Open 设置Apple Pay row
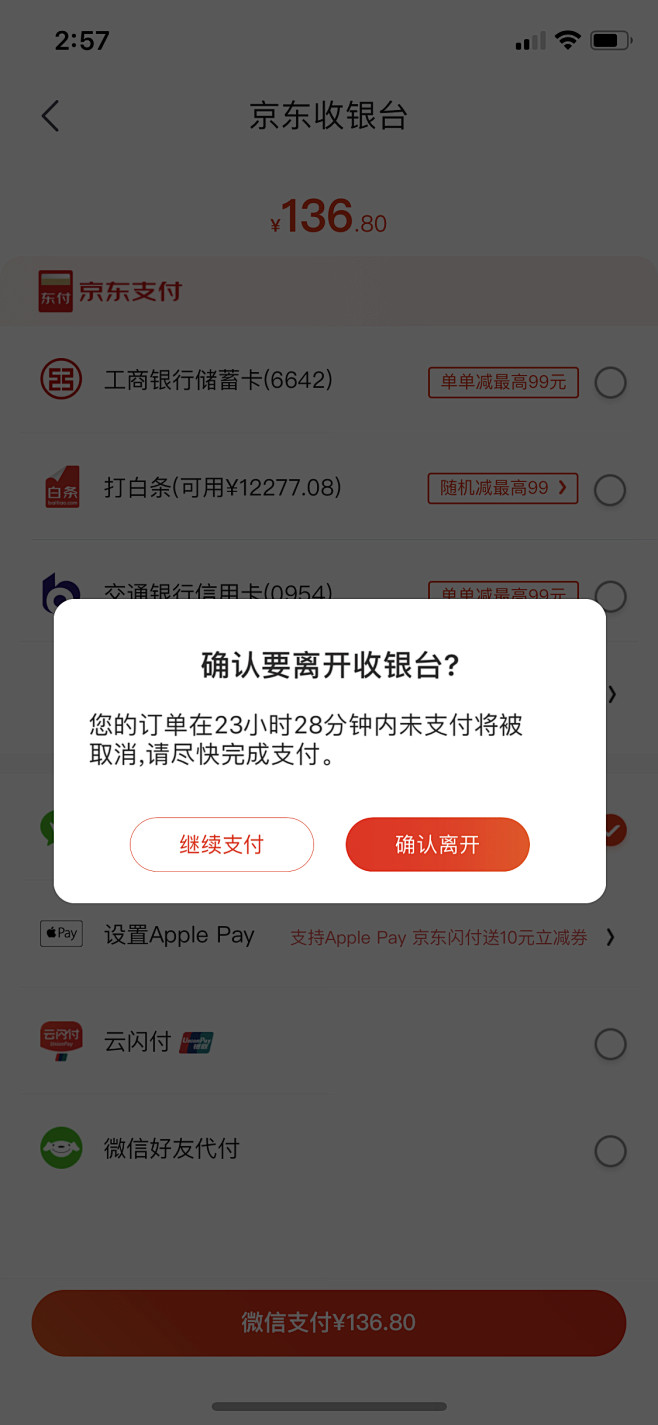 tap(329, 937)
